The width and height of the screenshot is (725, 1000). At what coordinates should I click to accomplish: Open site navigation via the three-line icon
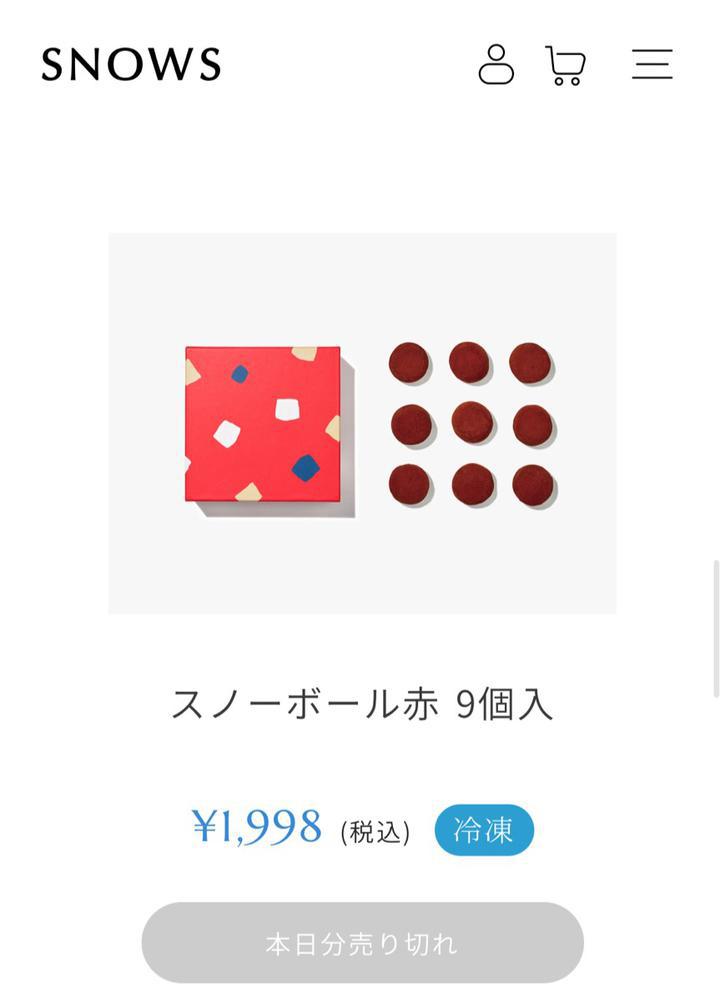(652, 64)
